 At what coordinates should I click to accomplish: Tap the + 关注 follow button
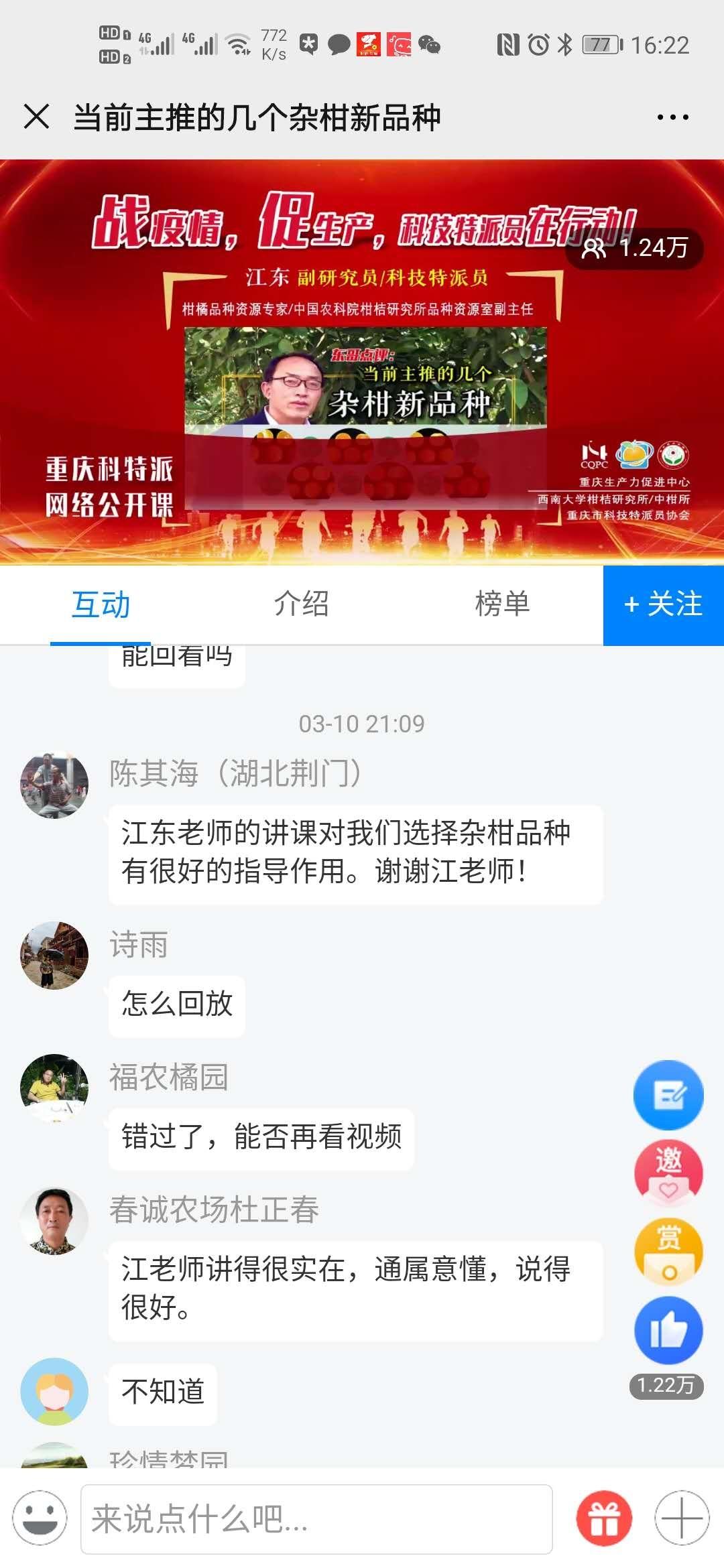point(663,605)
